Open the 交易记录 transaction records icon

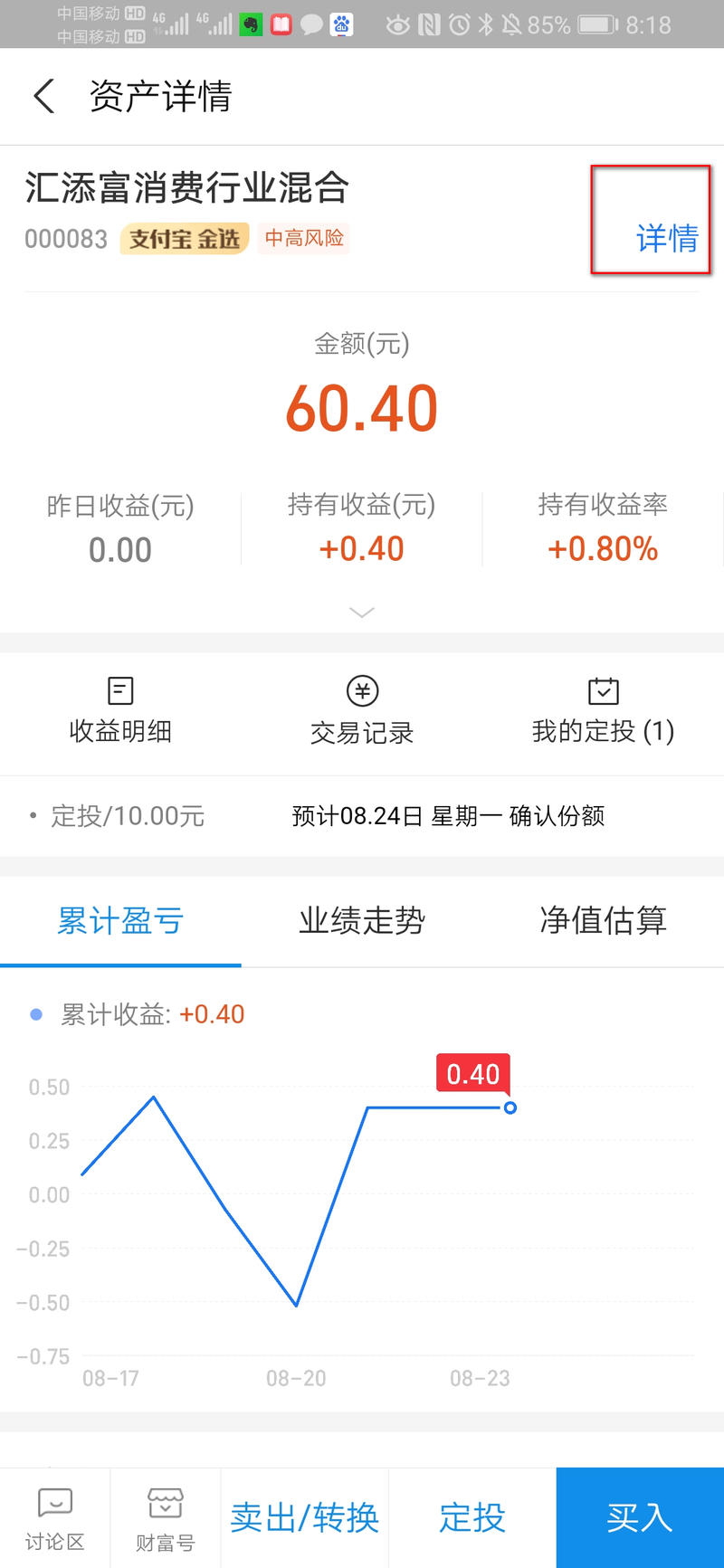(361, 710)
